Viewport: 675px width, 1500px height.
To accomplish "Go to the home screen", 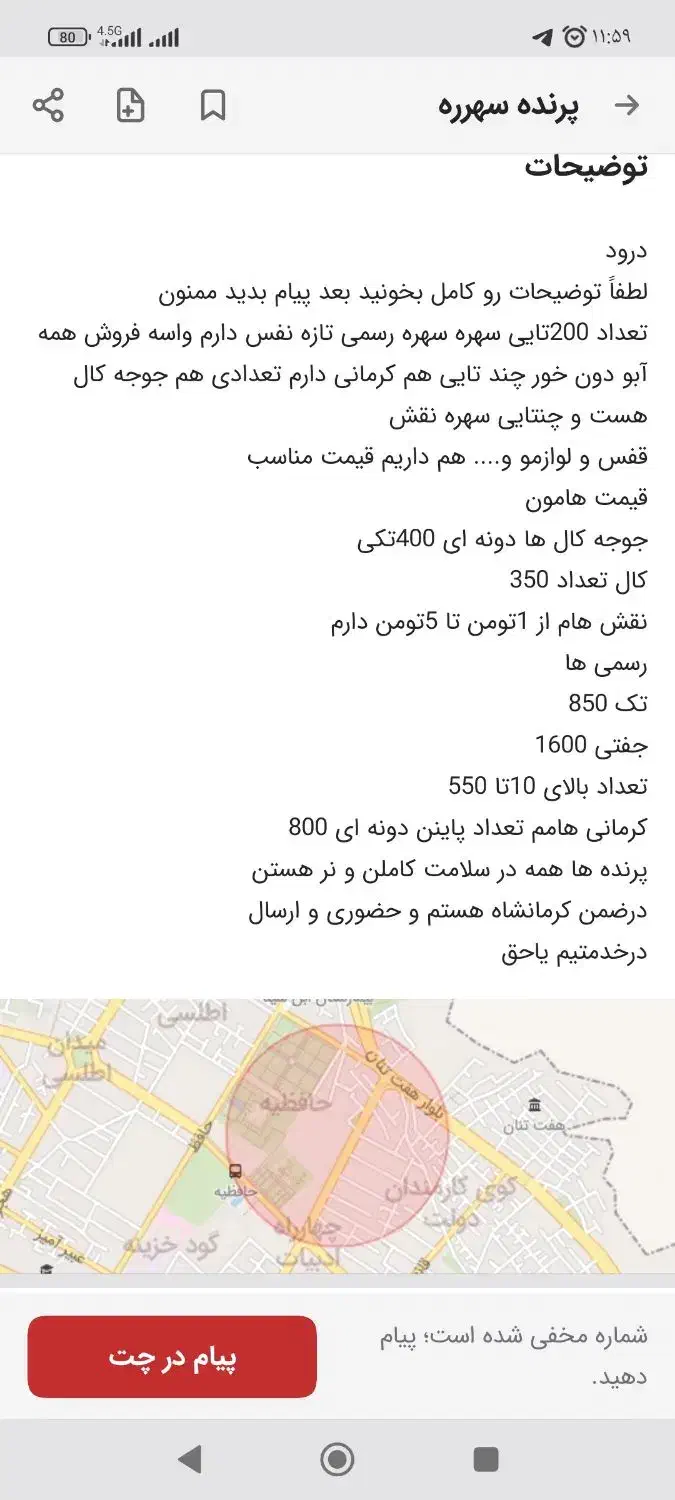I will [x=338, y=1459].
